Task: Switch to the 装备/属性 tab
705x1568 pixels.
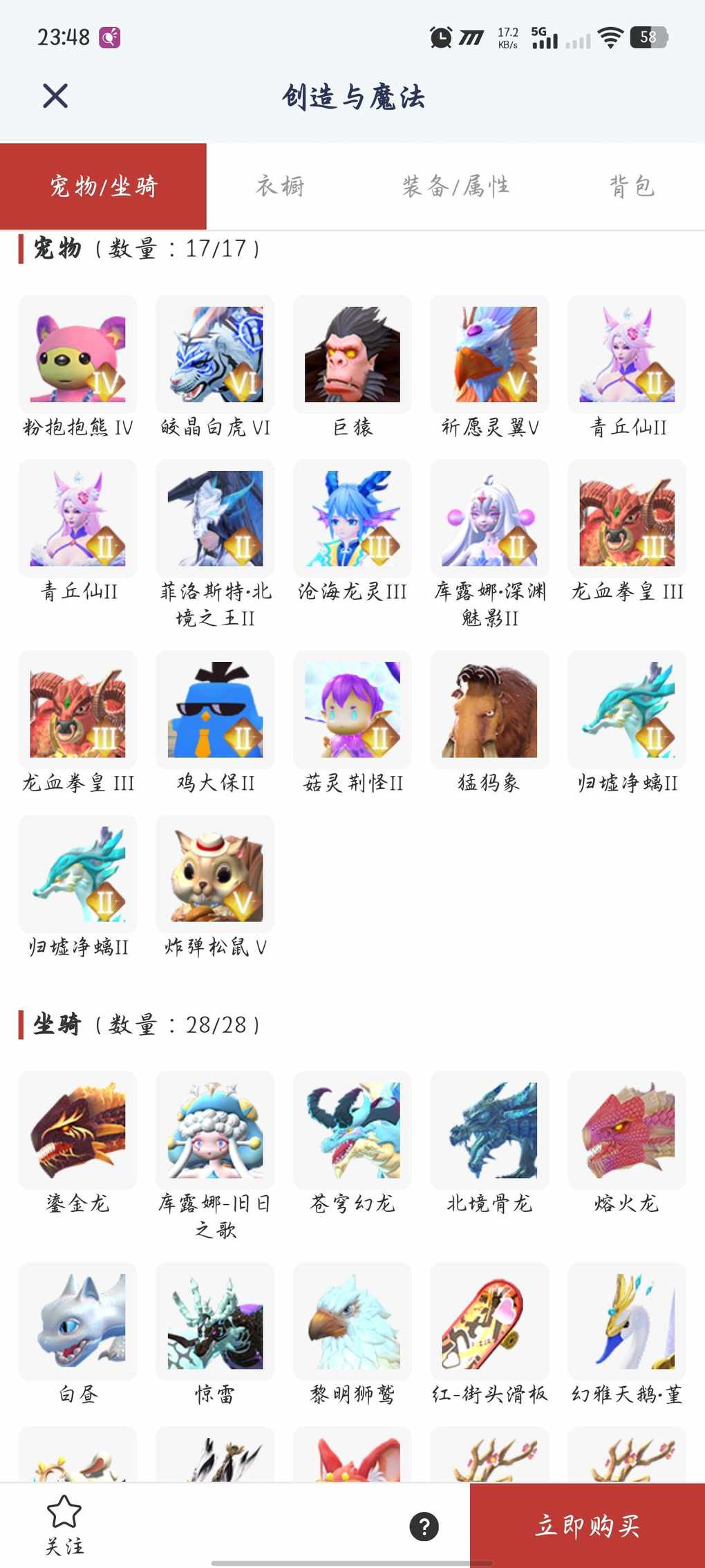Action: click(455, 186)
